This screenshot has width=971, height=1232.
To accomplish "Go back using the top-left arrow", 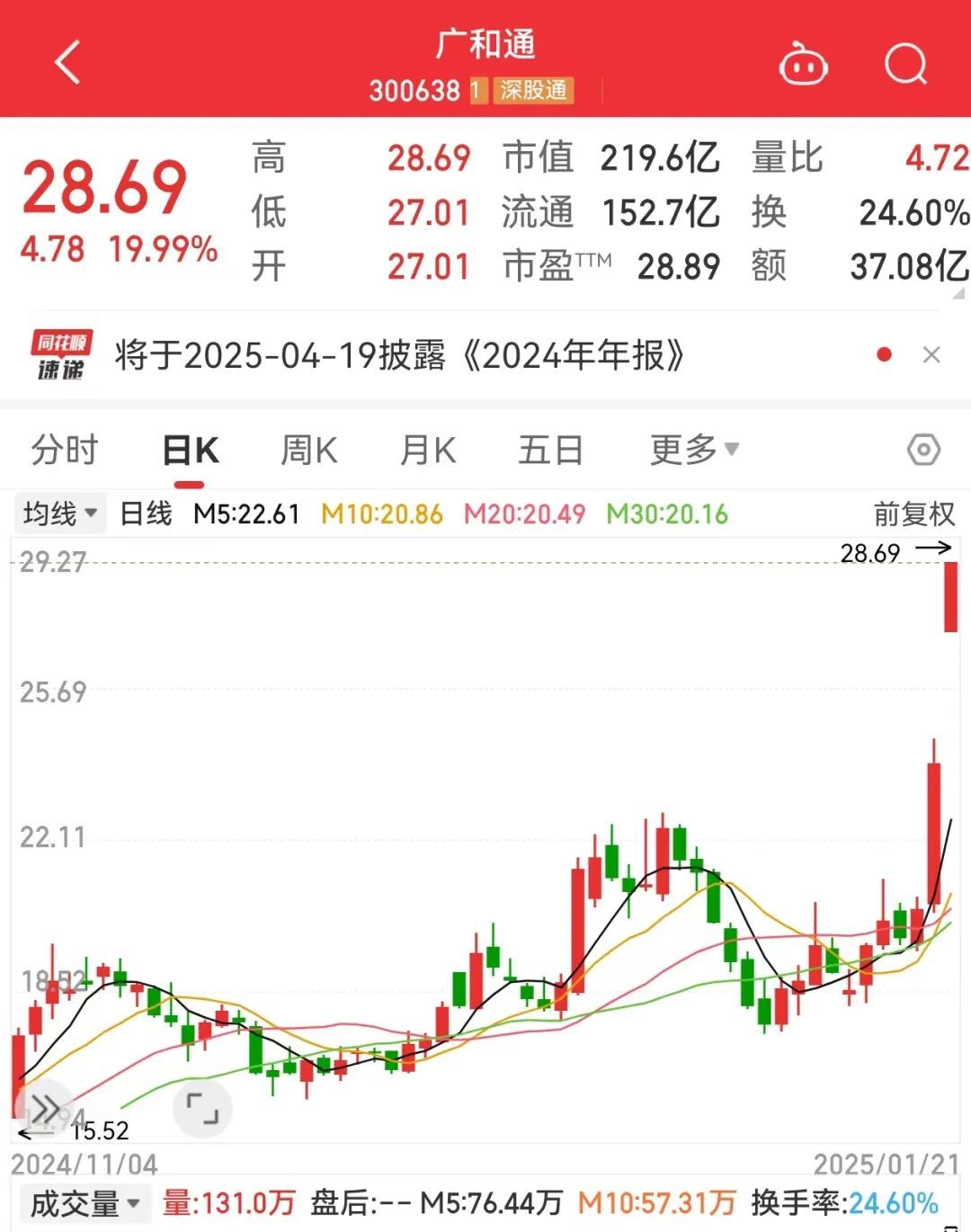I will point(67,63).
